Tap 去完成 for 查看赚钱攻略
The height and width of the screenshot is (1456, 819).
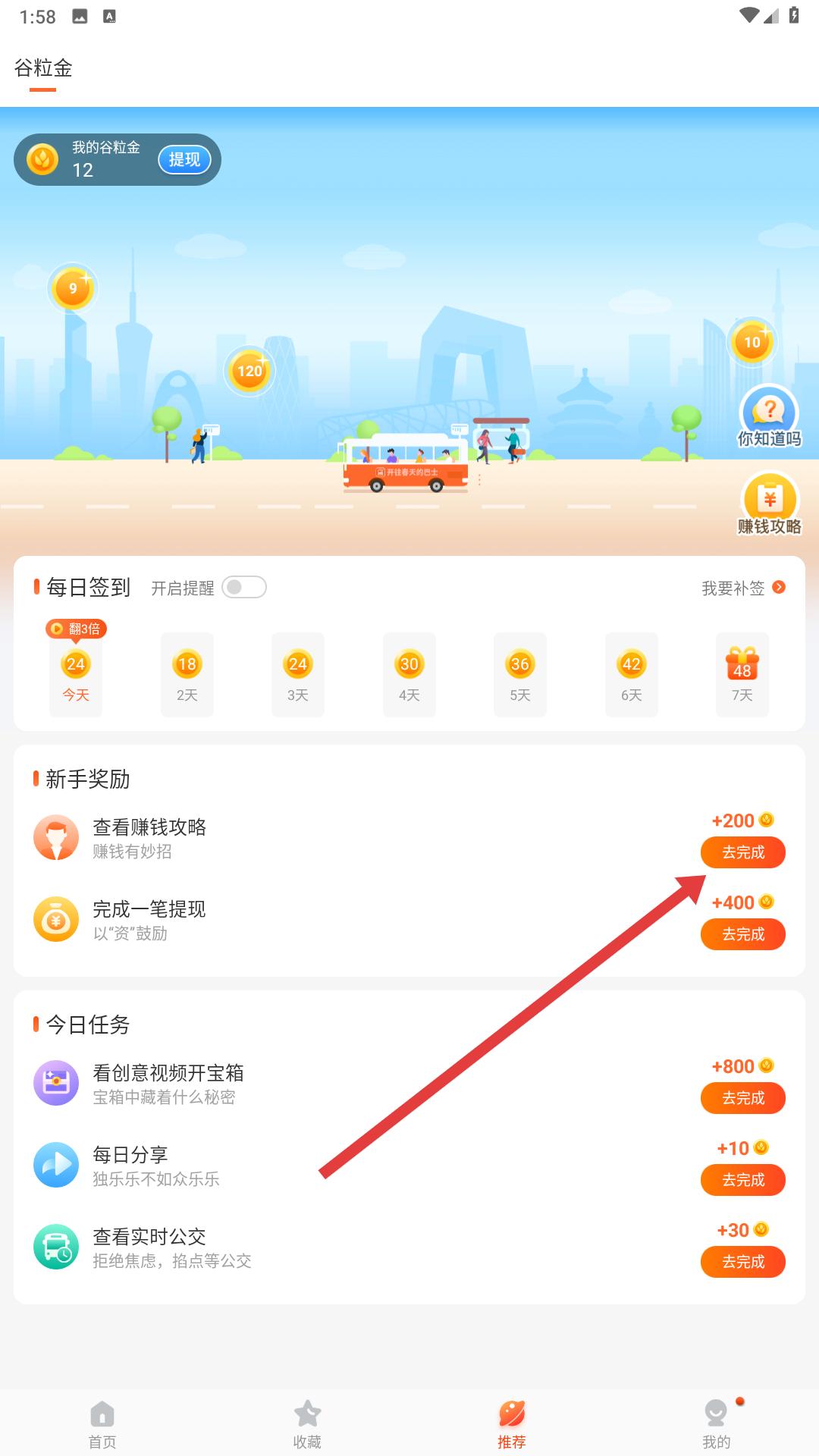[x=742, y=852]
